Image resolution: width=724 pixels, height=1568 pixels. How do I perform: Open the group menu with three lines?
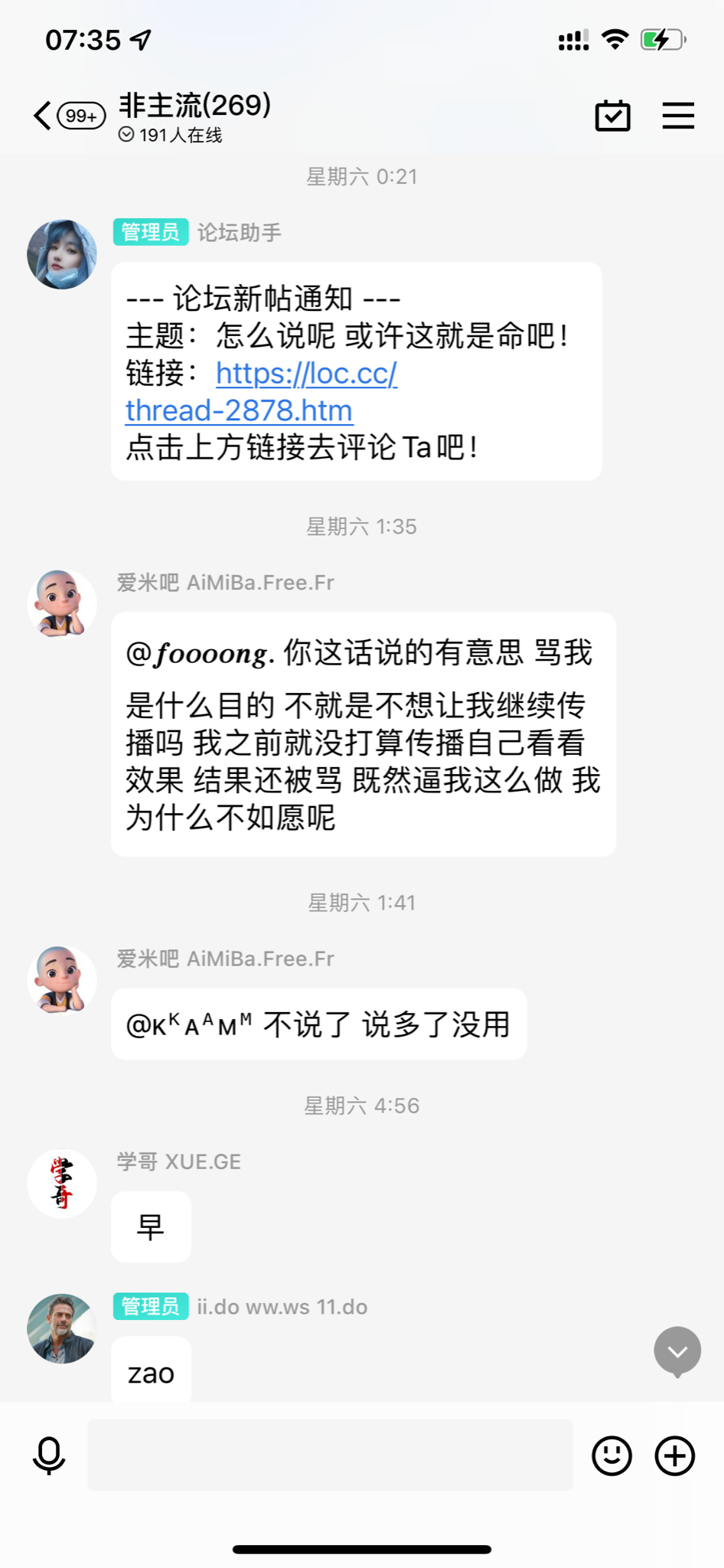(677, 116)
